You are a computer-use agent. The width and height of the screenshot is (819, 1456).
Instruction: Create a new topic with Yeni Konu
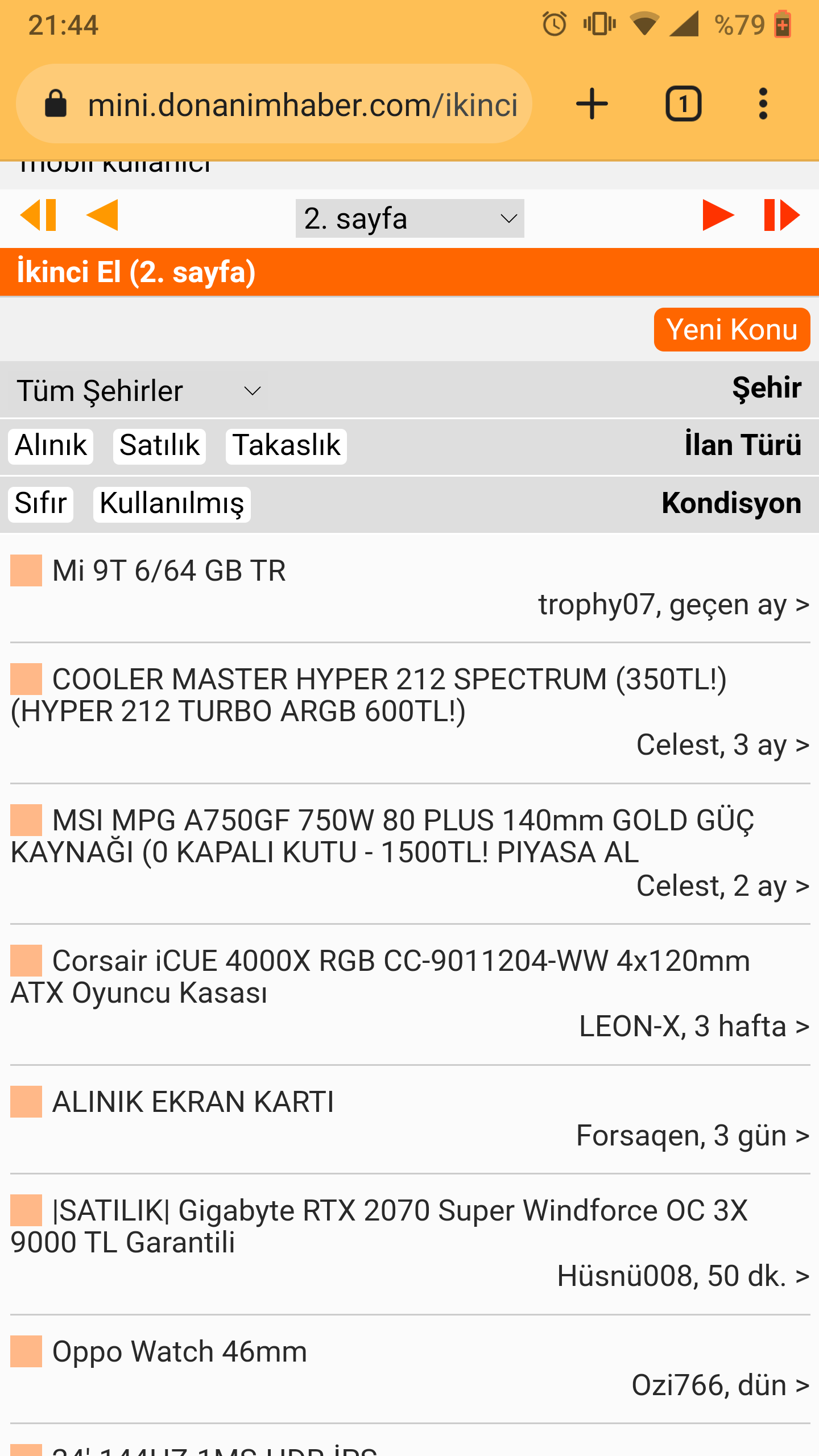pyautogui.click(x=732, y=330)
